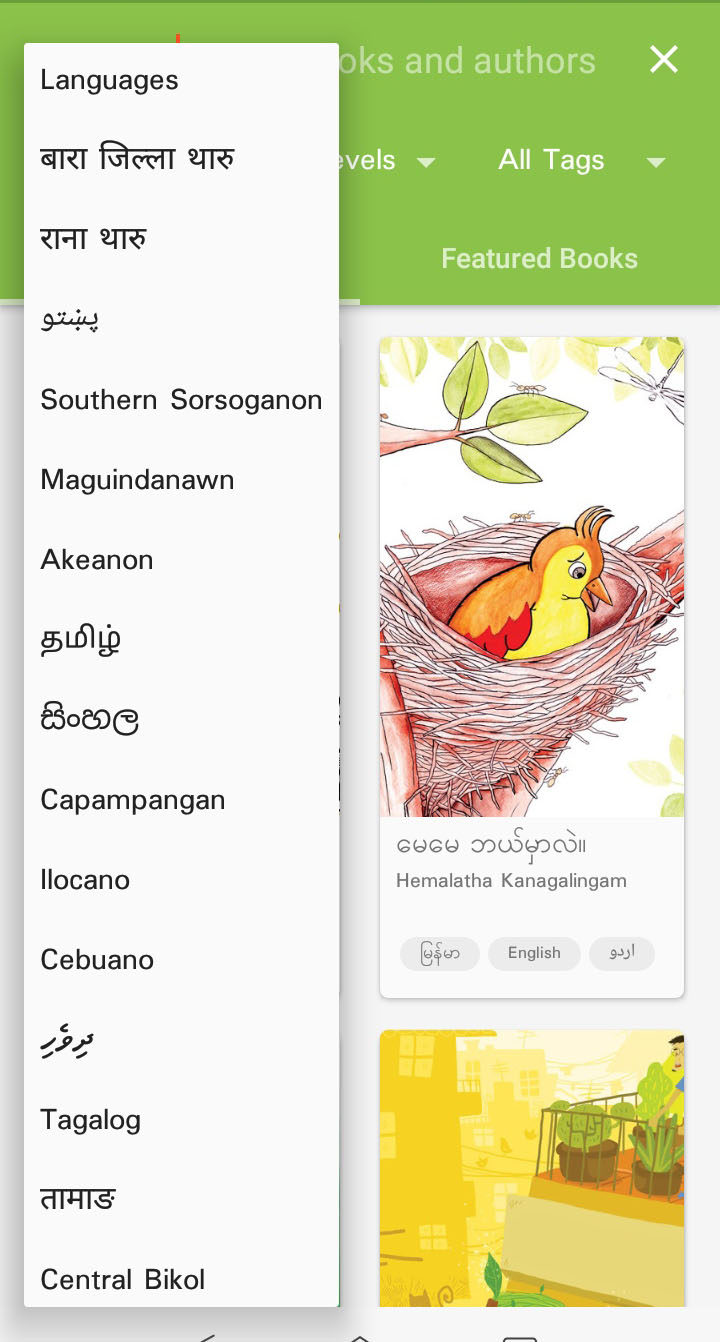This screenshot has width=720, height=1342.
Task: Select Southern Sorsoganon from the languages list
Action: [181, 400]
